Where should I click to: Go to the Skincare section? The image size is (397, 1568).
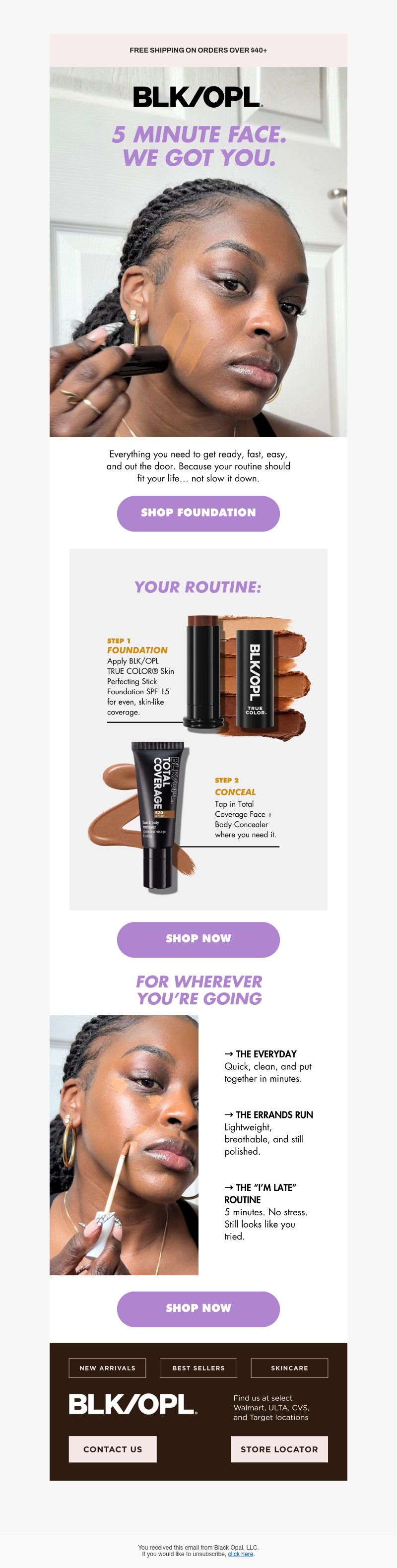click(289, 1368)
